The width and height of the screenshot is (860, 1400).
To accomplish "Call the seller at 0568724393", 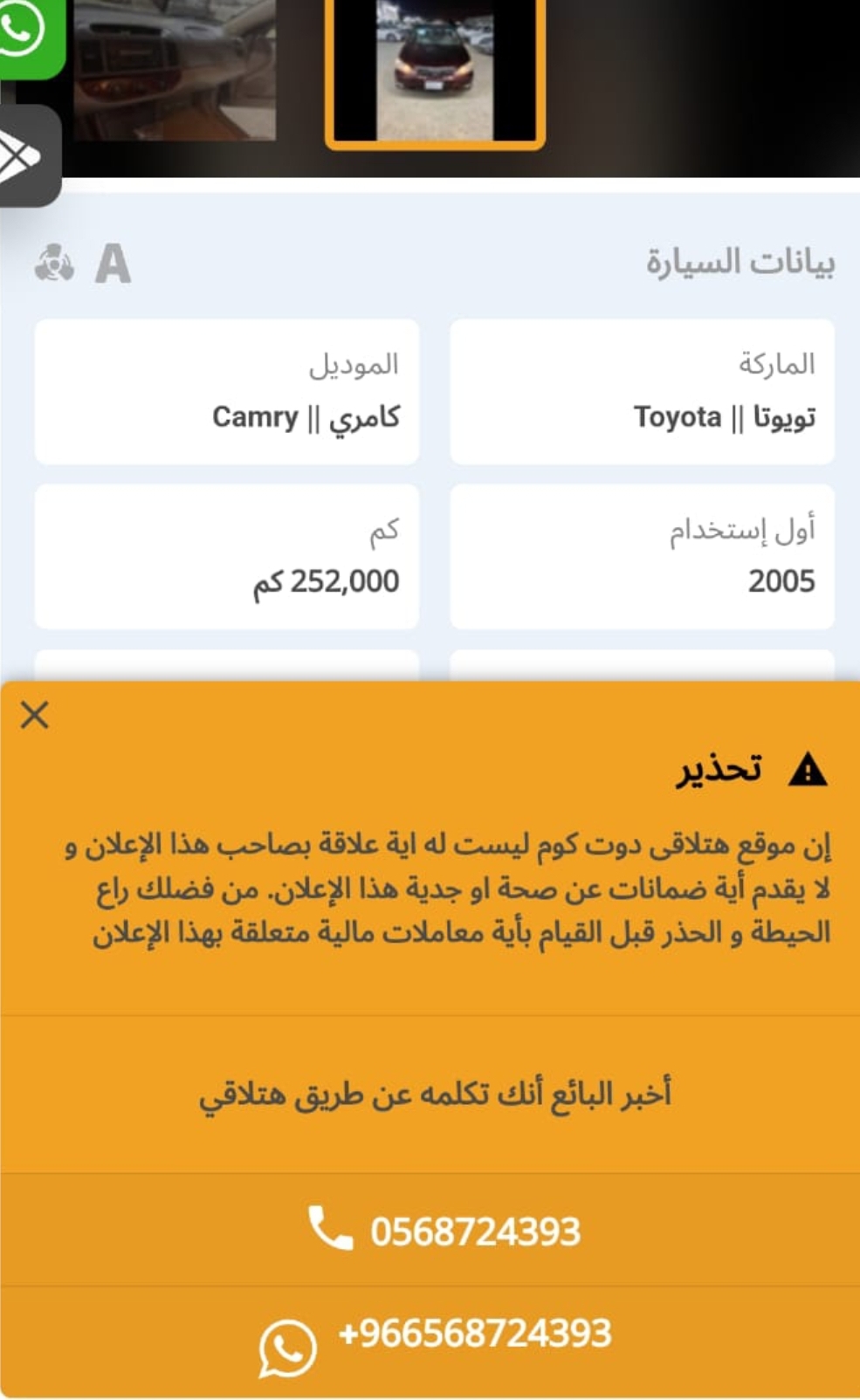I will (430, 1230).
